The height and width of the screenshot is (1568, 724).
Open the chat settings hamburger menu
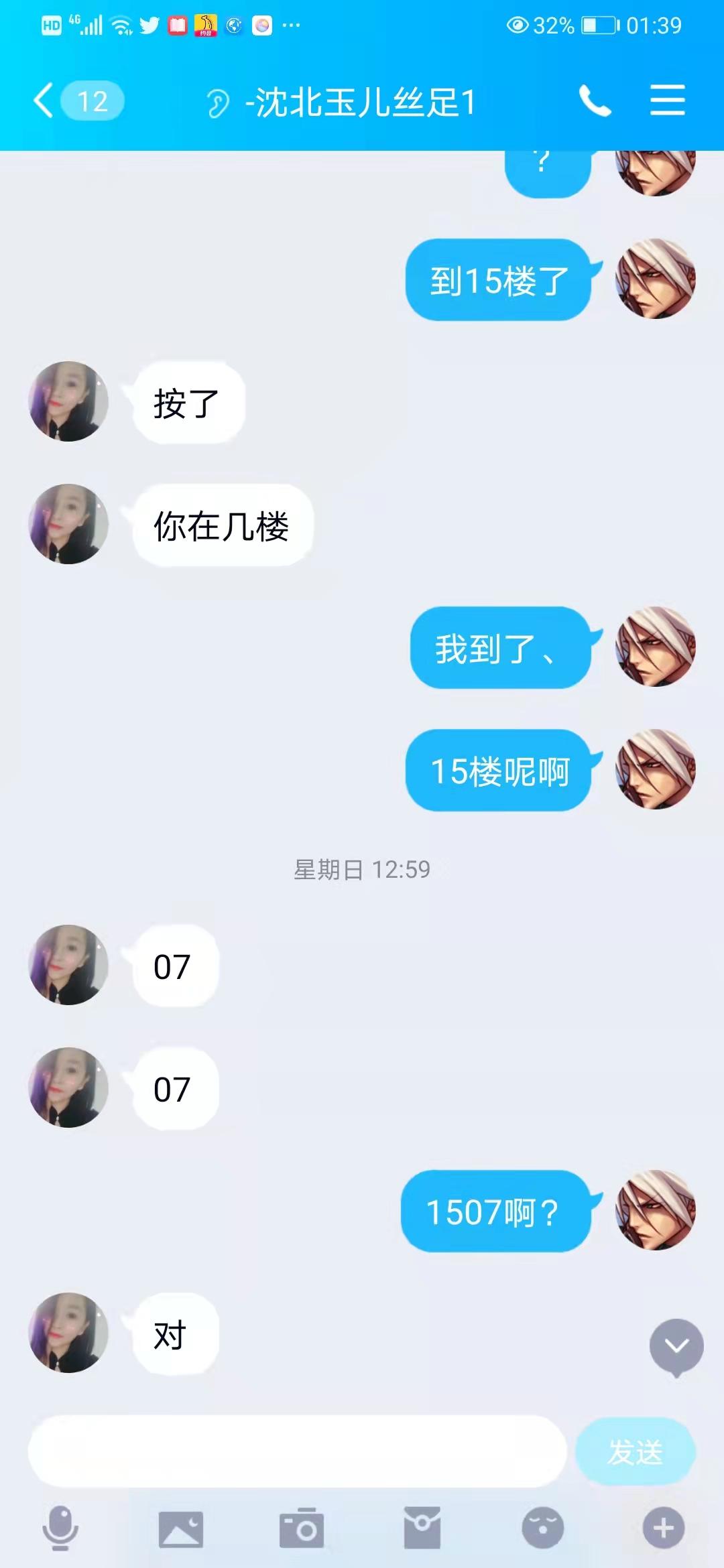click(668, 99)
